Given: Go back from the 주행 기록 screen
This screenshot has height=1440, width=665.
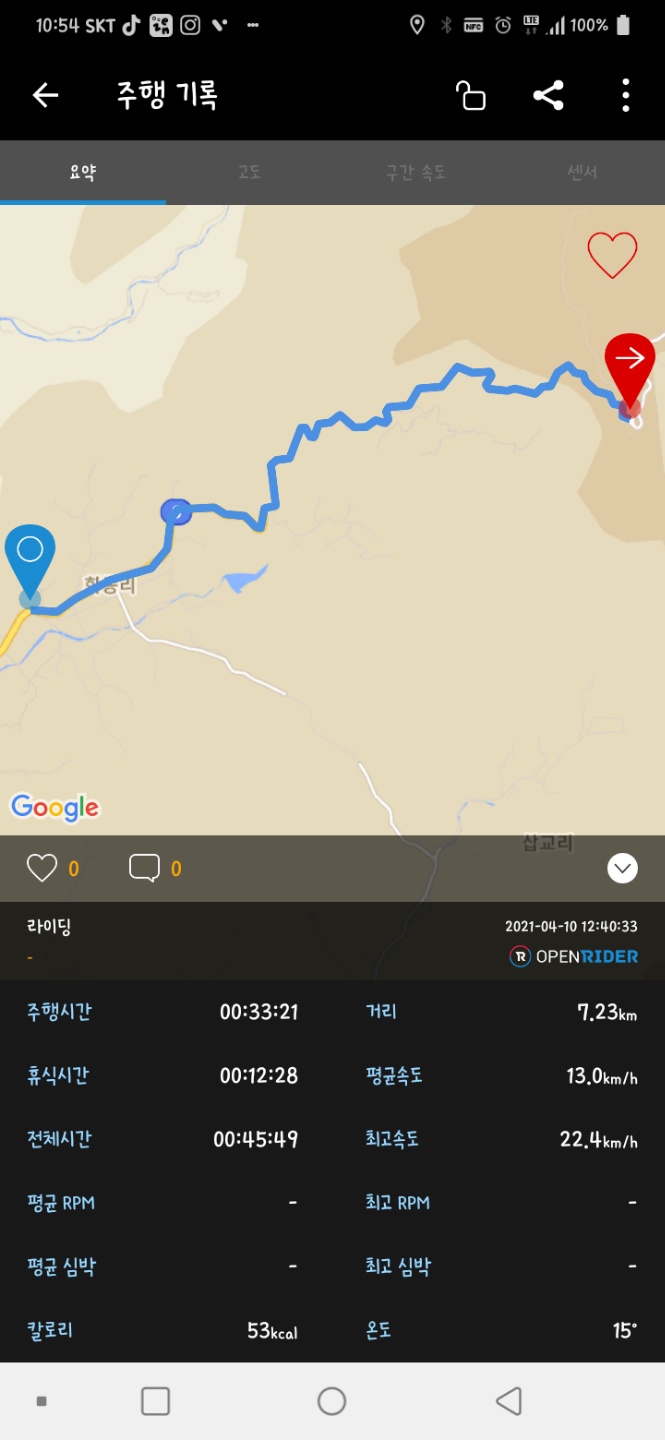Looking at the screenshot, I should (45, 96).
